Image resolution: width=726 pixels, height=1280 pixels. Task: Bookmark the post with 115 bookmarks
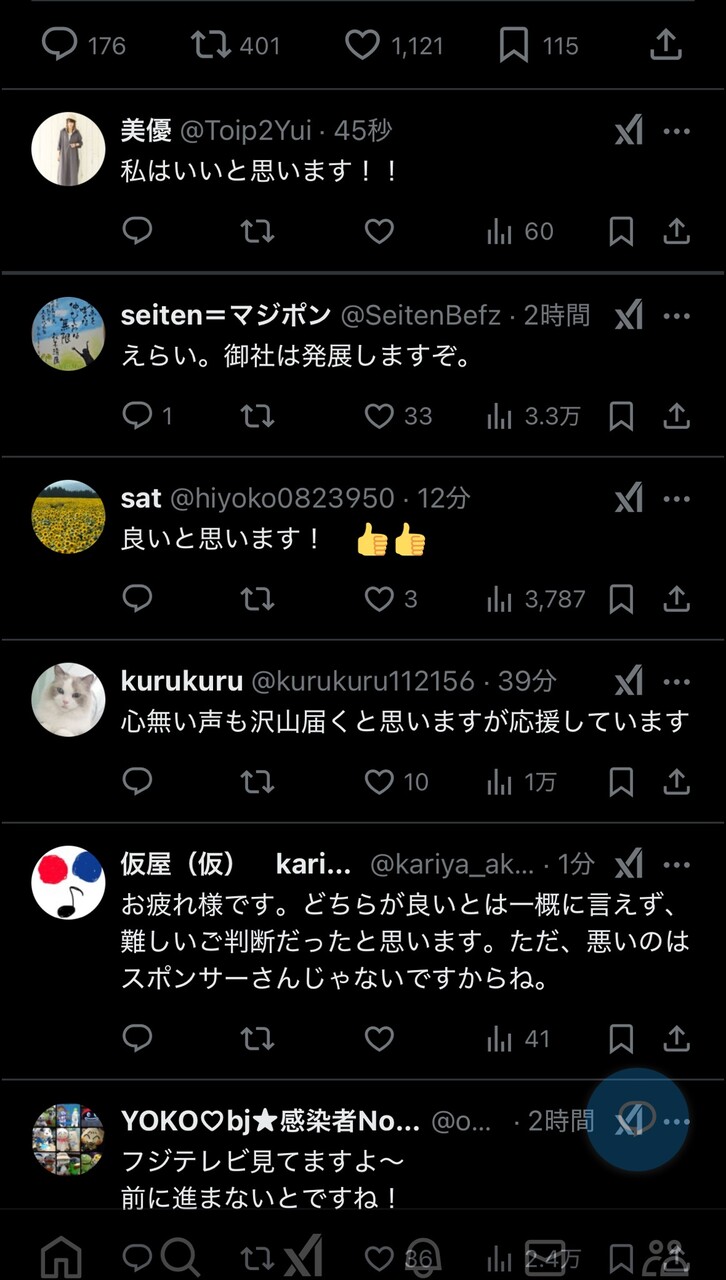[x=514, y=45]
